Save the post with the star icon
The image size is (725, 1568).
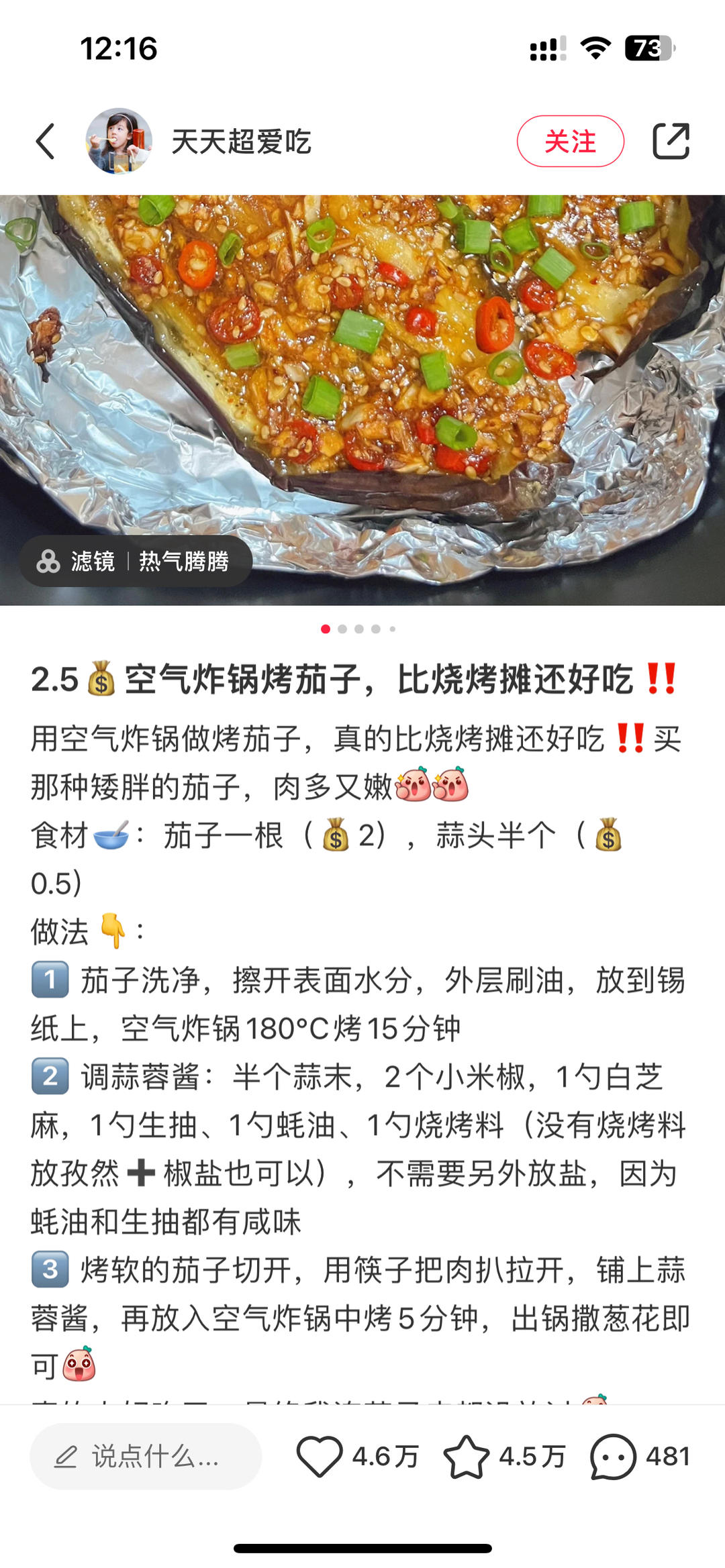[466, 1457]
